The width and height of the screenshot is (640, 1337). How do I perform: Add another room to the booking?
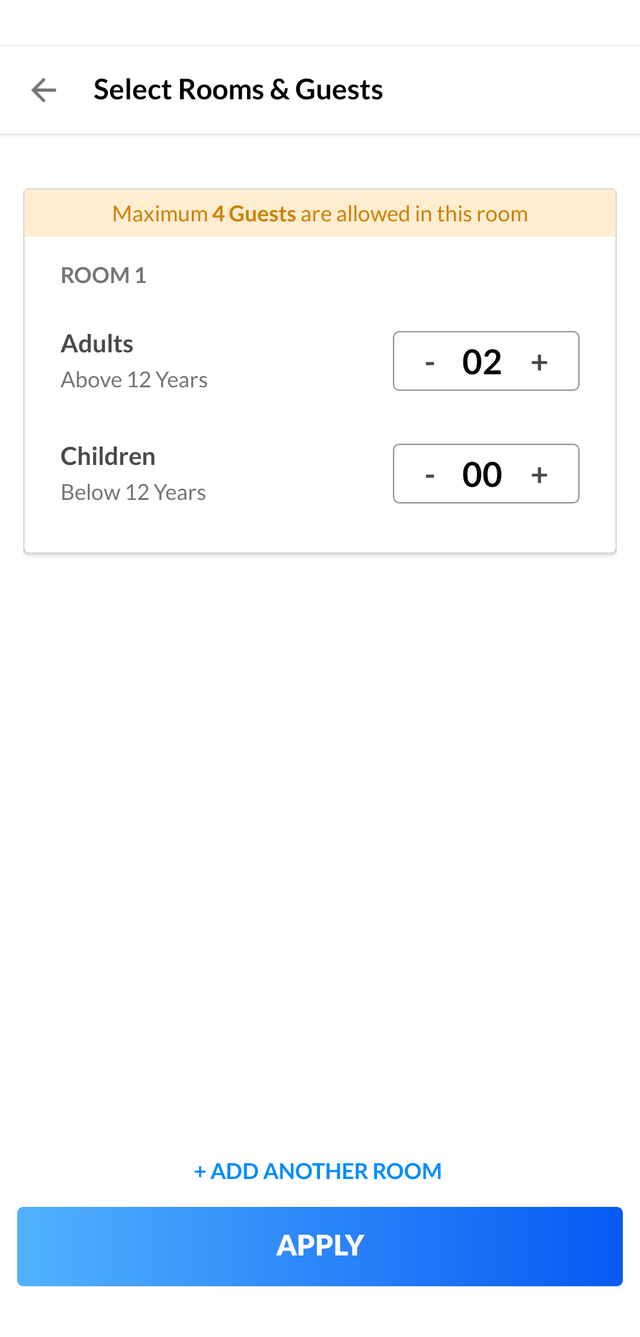[x=318, y=1171]
